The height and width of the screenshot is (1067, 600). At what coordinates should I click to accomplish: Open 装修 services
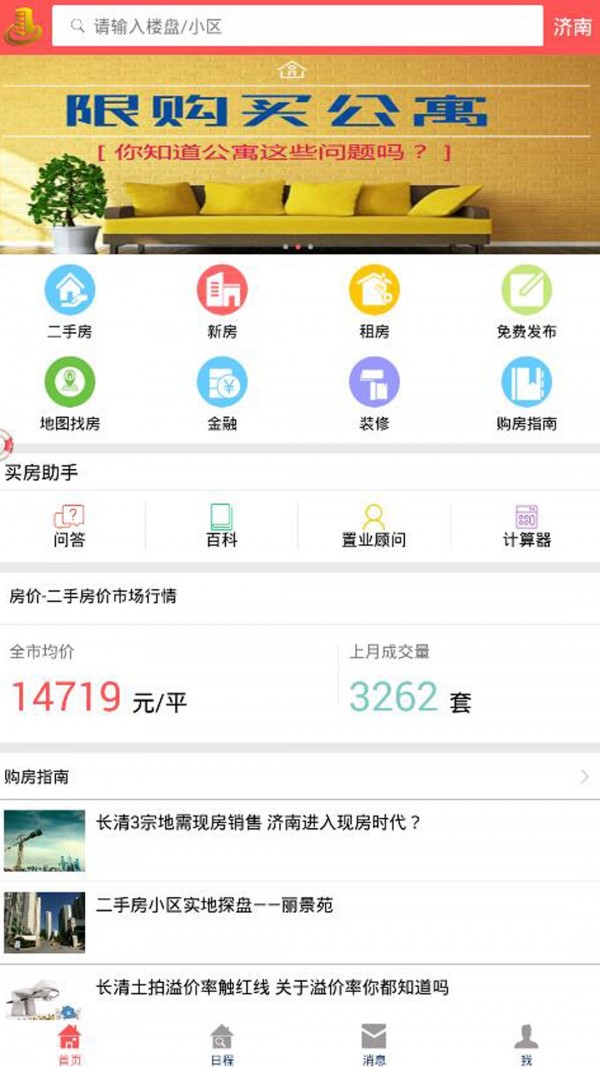[x=374, y=394]
